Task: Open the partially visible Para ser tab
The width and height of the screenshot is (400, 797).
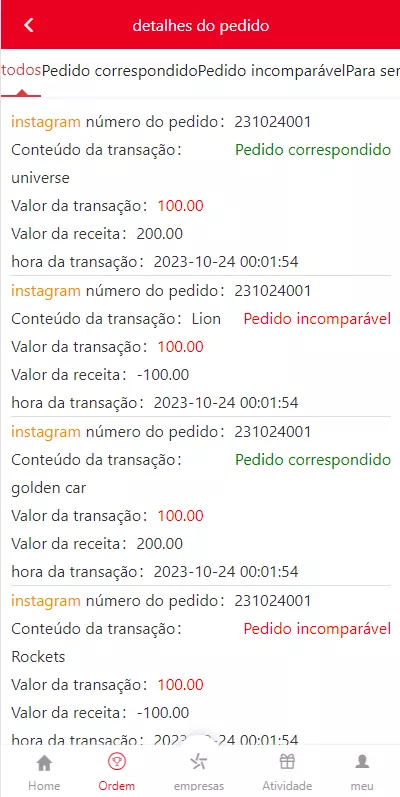Action: pyautogui.click(x=373, y=71)
